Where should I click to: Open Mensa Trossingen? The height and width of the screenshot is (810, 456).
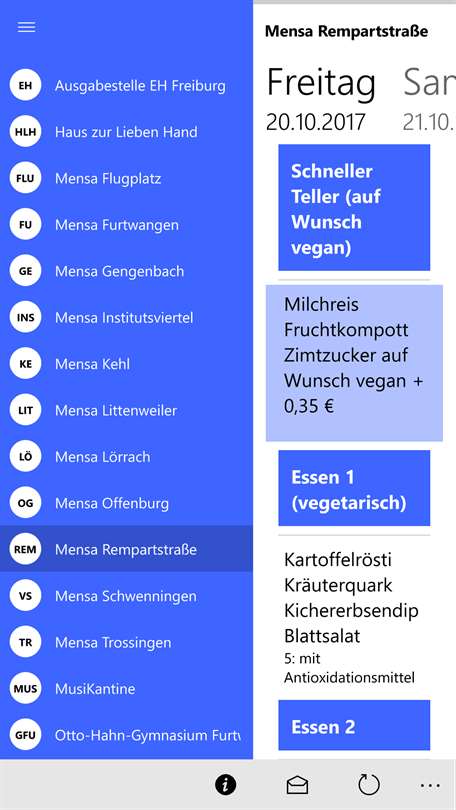(x=126, y=642)
